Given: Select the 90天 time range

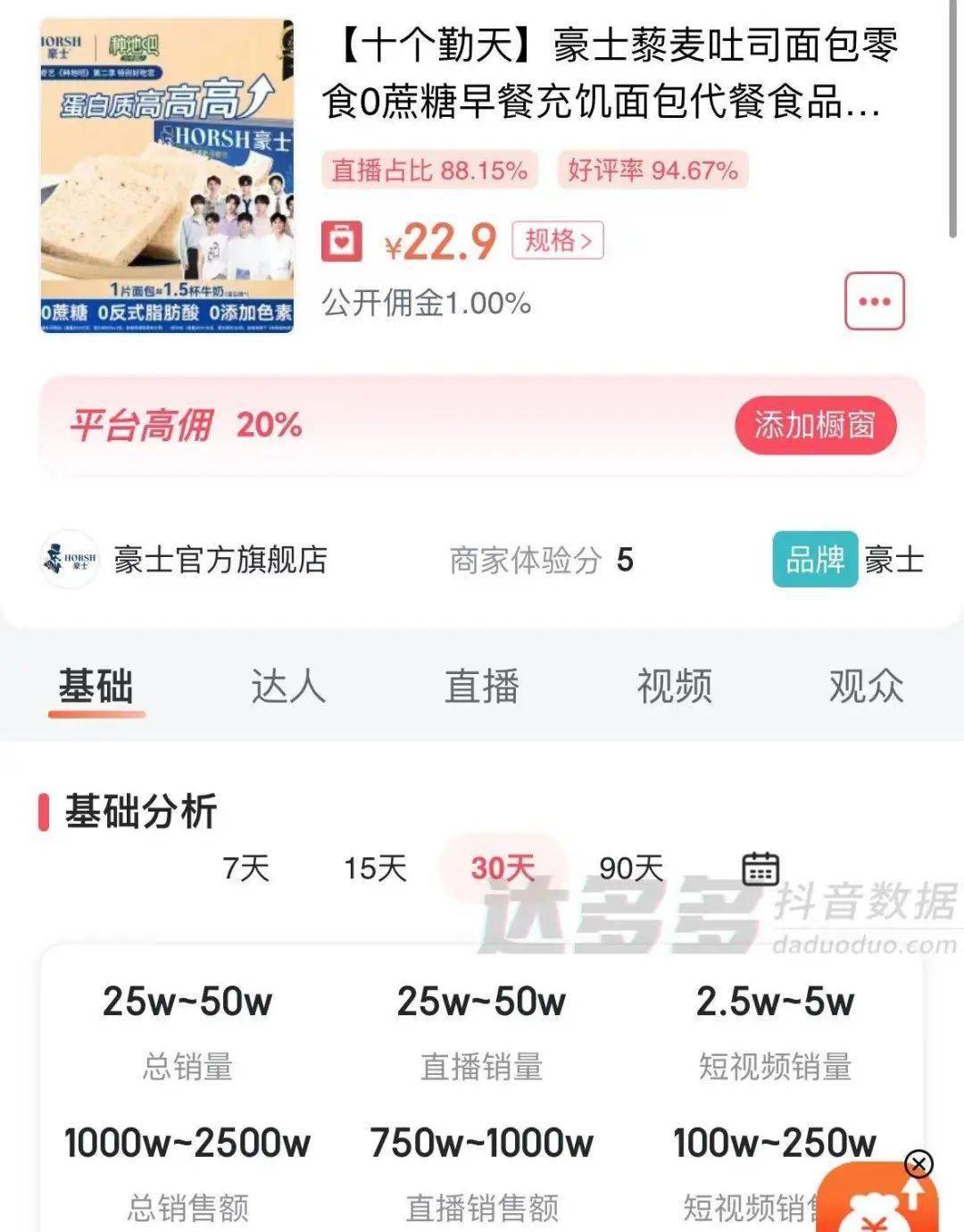Looking at the screenshot, I should tap(631, 868).
